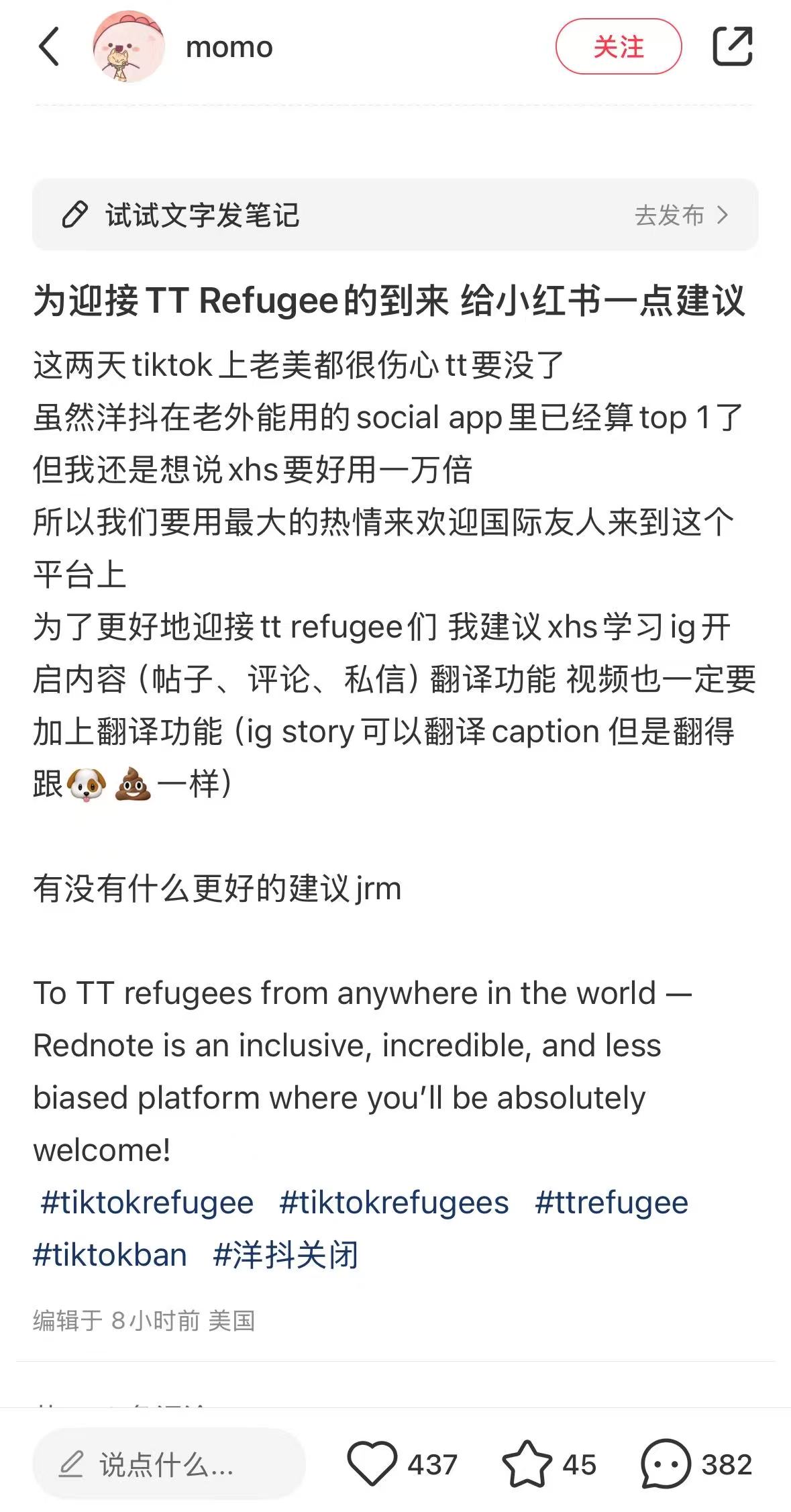The image size is (791, 1512).
Task: Go back using the back arrow
Action: (49, 47)
